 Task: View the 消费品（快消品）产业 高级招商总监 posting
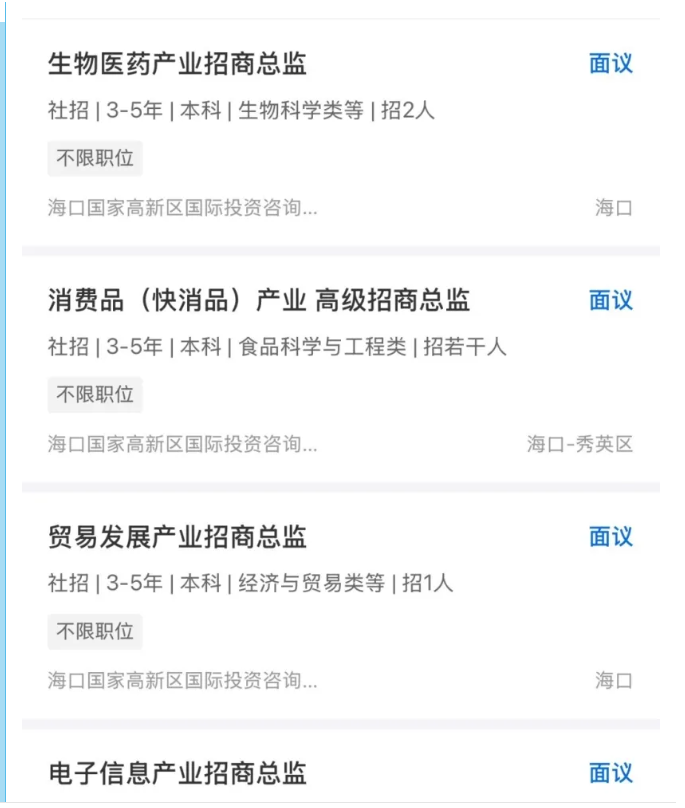tap(259, 300)
